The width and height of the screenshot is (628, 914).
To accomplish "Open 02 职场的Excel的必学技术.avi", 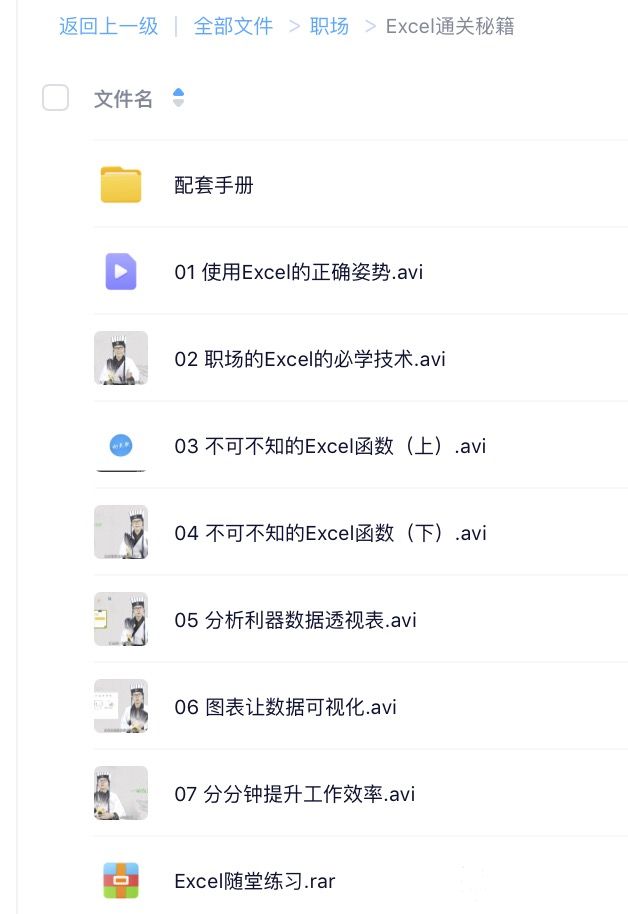I will click(309, 359).
